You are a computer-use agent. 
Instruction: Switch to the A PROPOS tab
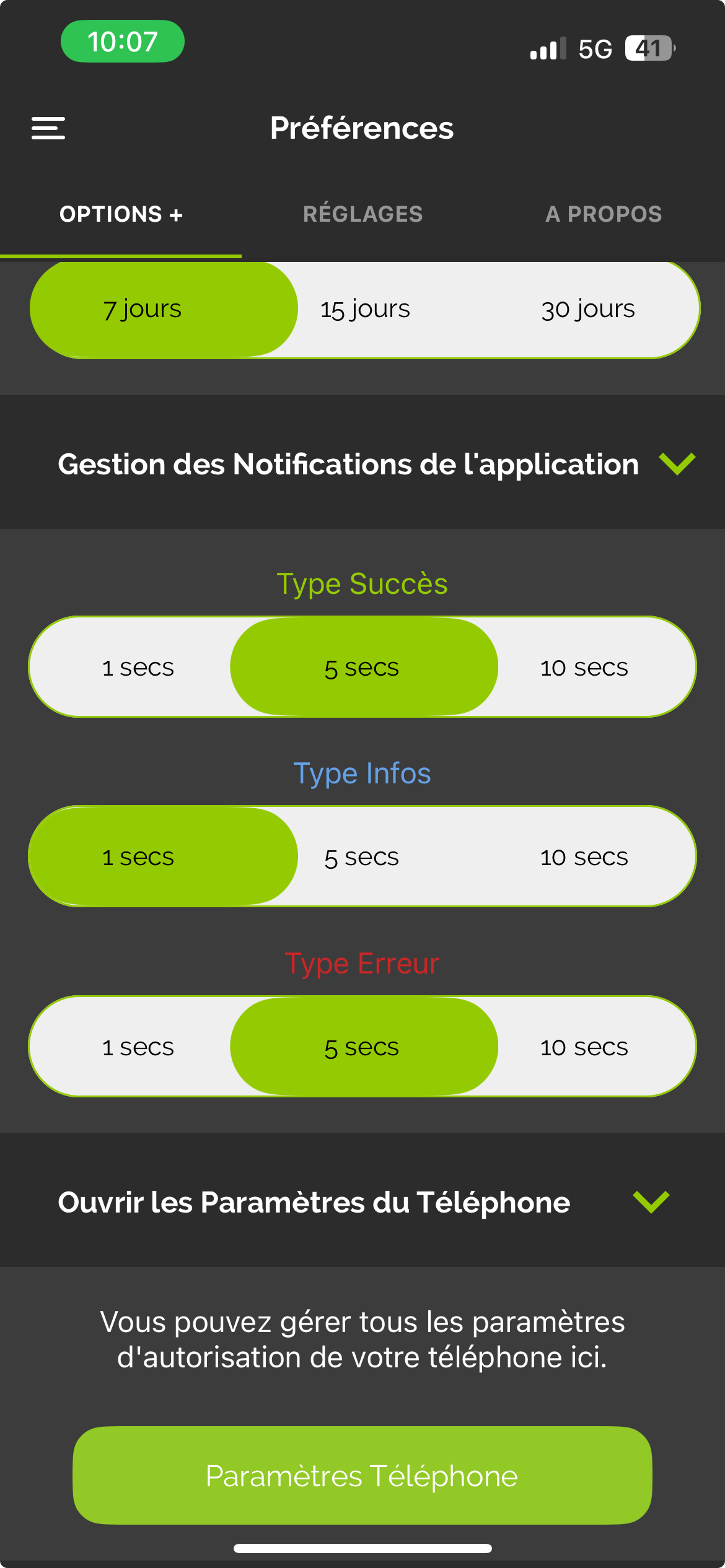[x=604, y=214]
